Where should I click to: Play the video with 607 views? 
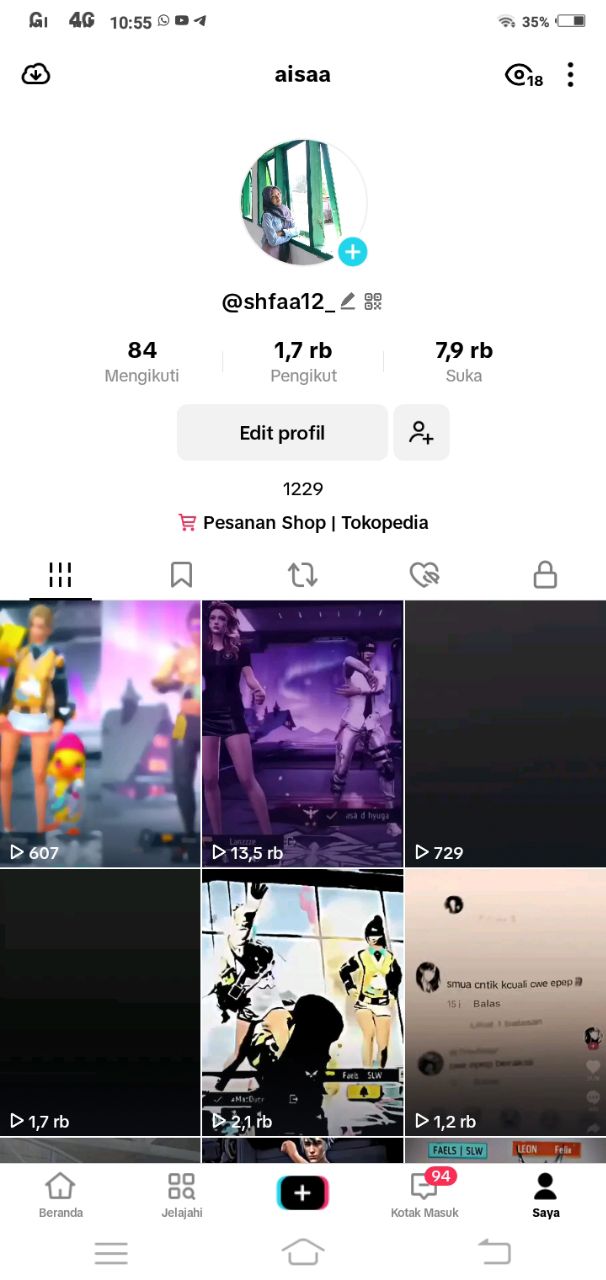[100, 733]
